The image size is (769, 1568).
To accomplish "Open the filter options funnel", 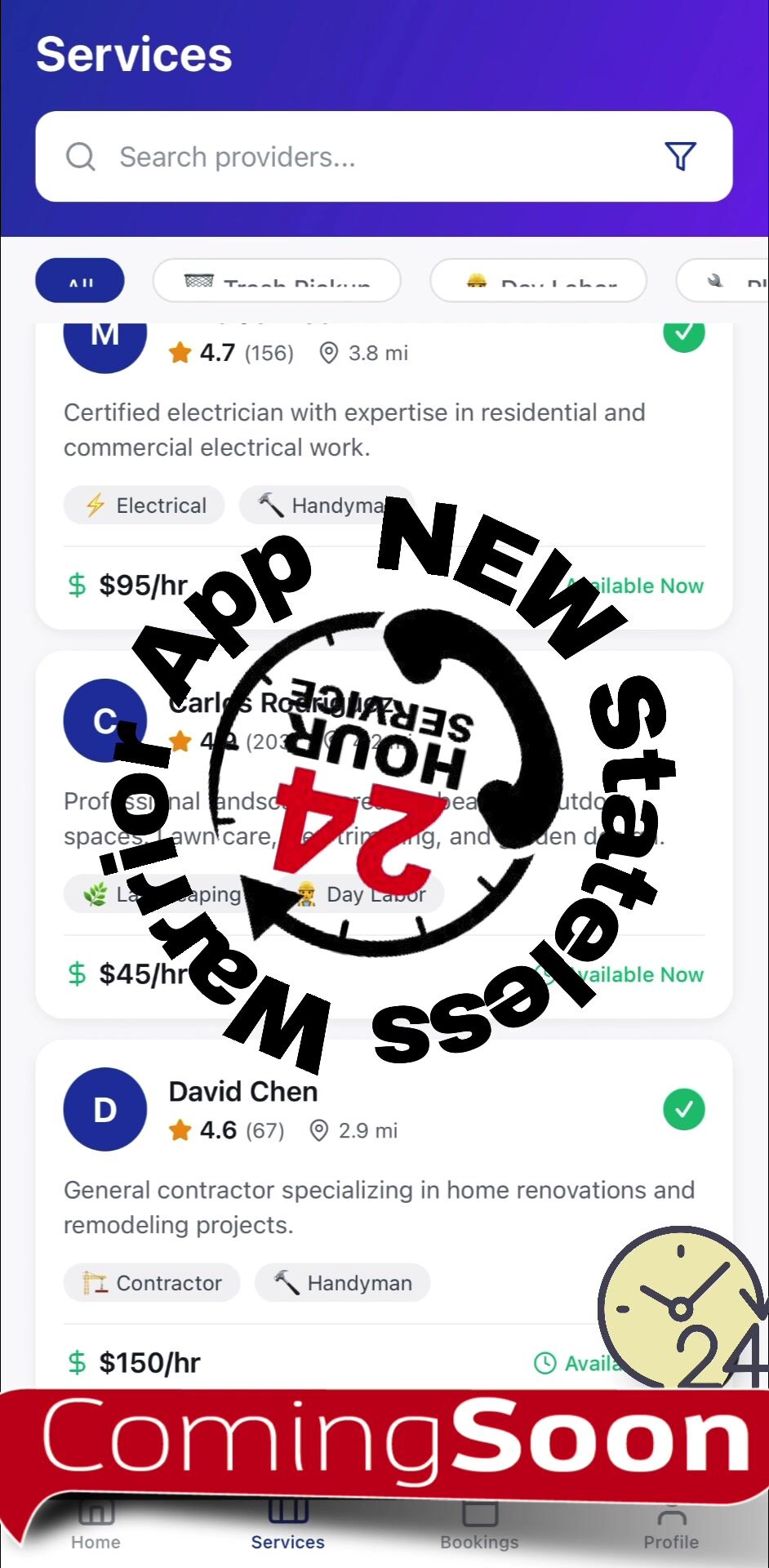I will click(680, 156).
